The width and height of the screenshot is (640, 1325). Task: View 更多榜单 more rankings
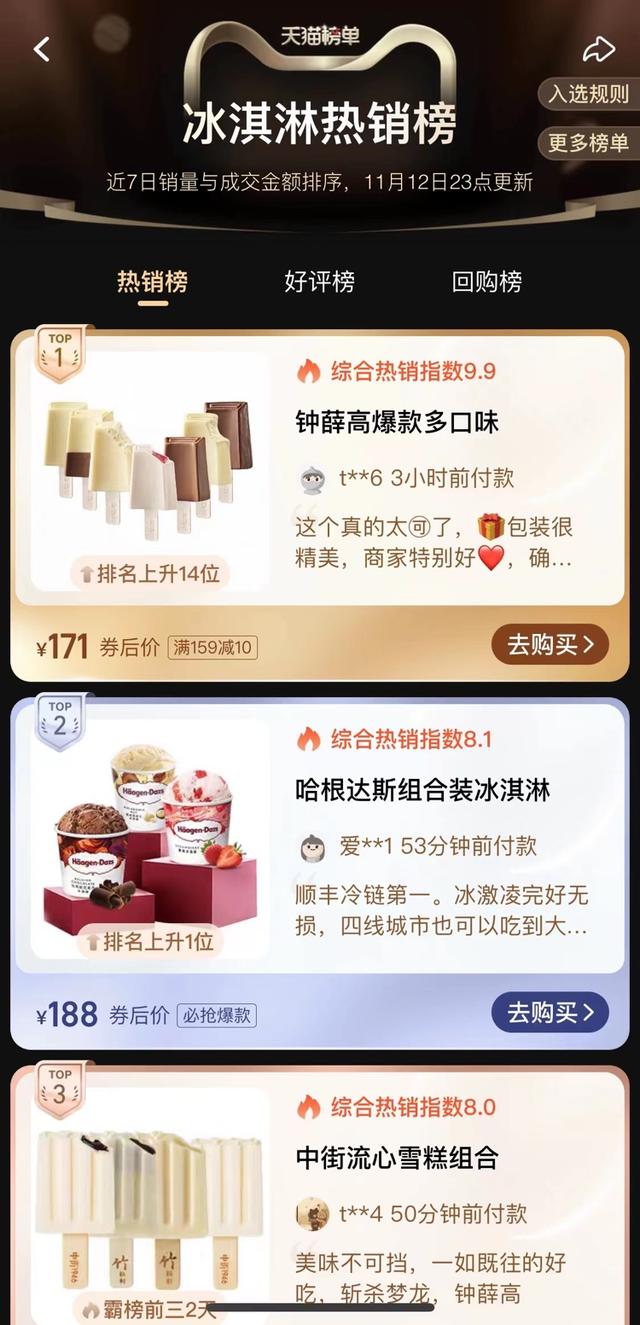point(588,143)
